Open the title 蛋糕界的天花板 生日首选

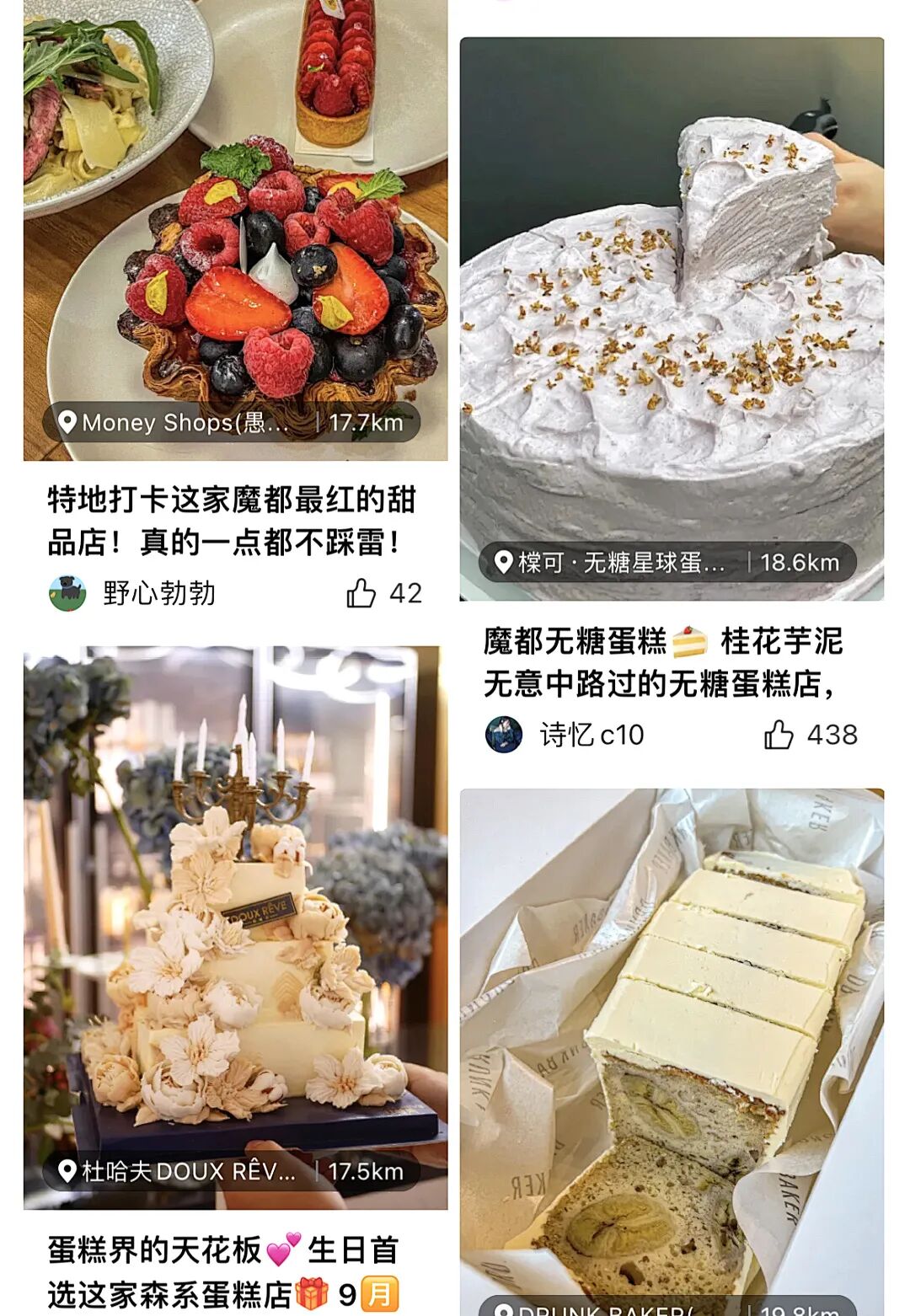click(223, 1272)
